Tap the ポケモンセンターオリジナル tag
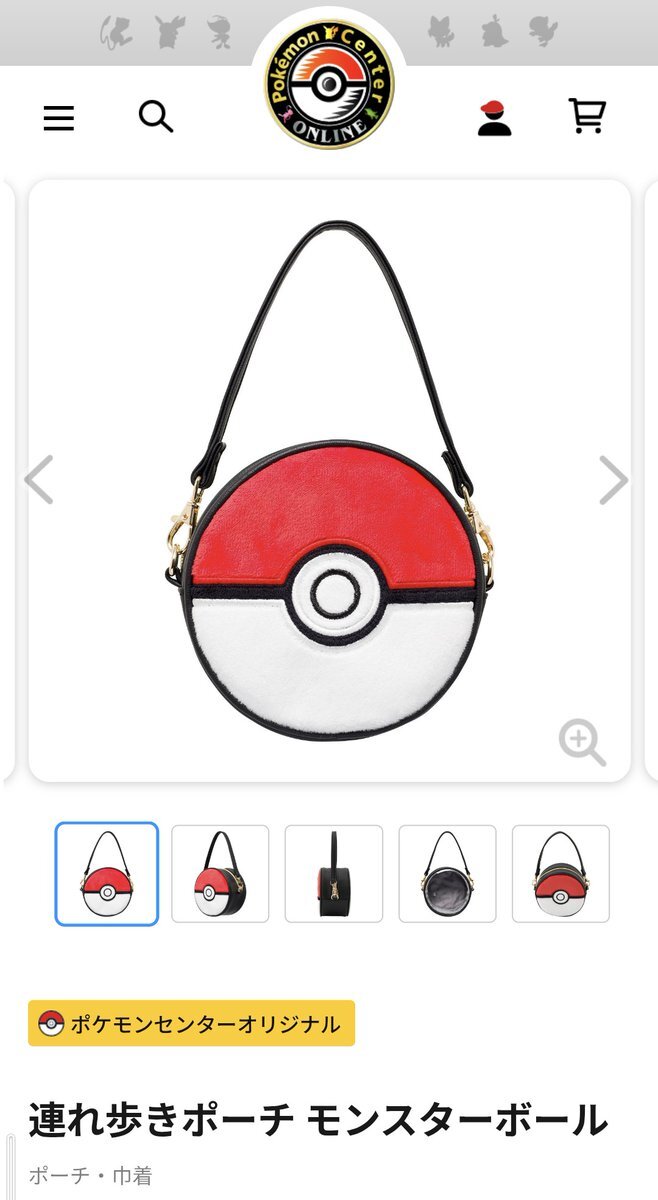658x1200 pixels. [x=191, y=1024]
